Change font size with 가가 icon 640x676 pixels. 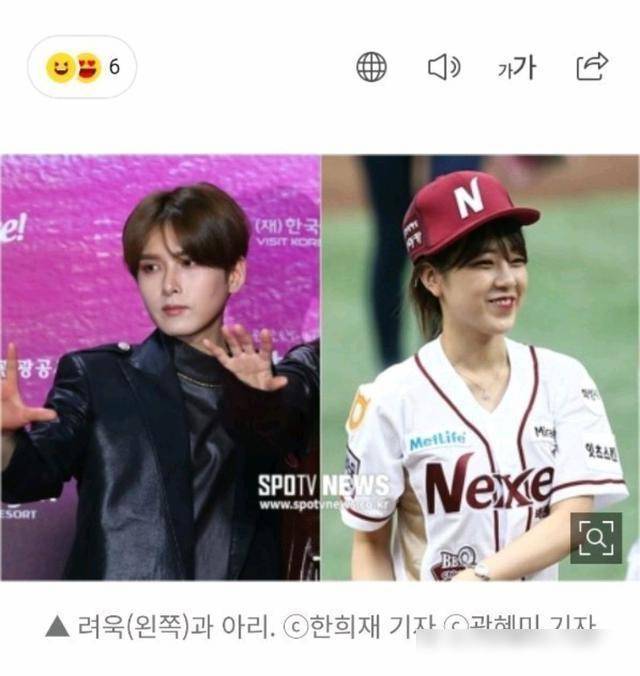point(517,67)
